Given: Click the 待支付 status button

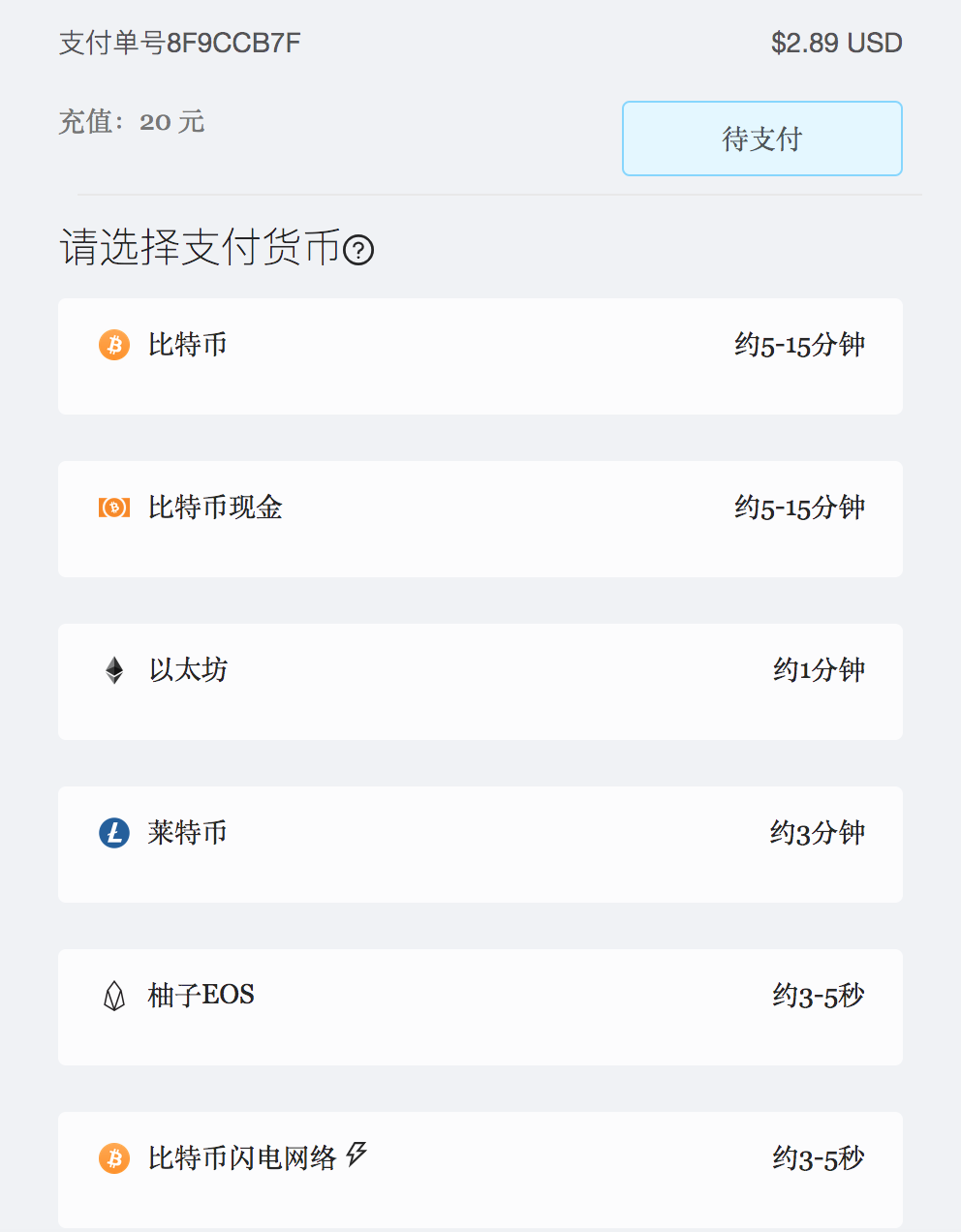Looking at the screenshot, I should [x=761, y=139].
